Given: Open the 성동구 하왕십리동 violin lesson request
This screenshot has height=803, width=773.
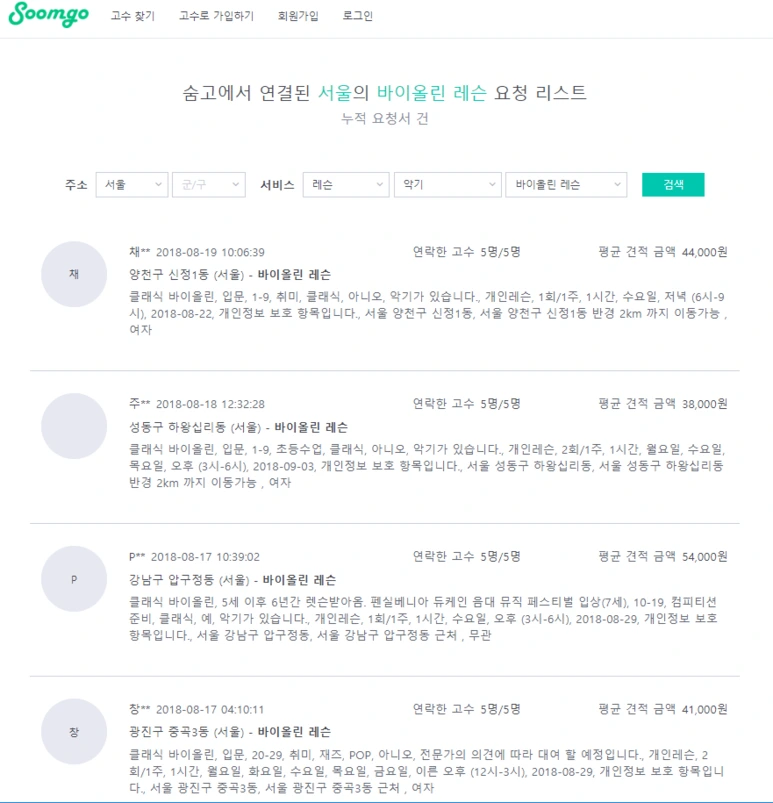Looking at the screenshot, I should point(238,427).
